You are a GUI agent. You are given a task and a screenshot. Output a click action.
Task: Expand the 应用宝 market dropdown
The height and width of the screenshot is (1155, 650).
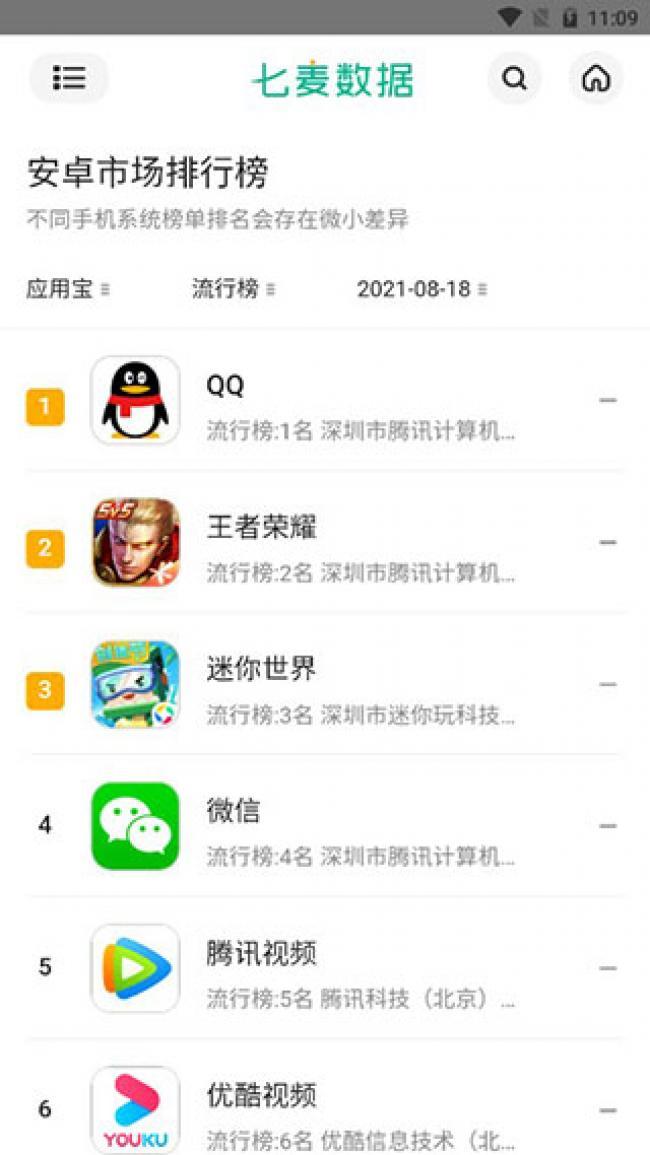[68, 289]
